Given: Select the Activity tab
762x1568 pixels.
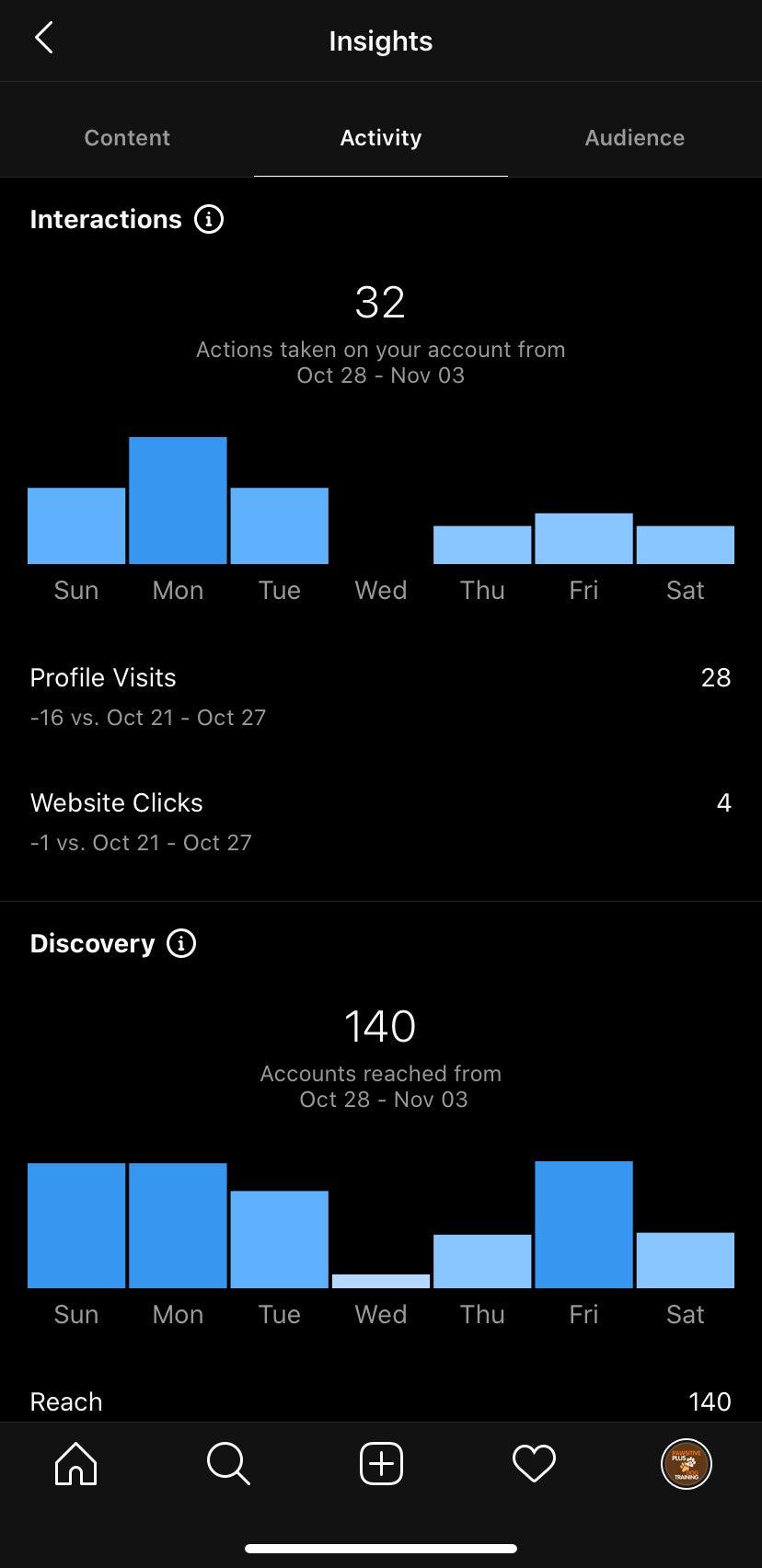Looking at the screenshot, I should [x=380, y=138].
